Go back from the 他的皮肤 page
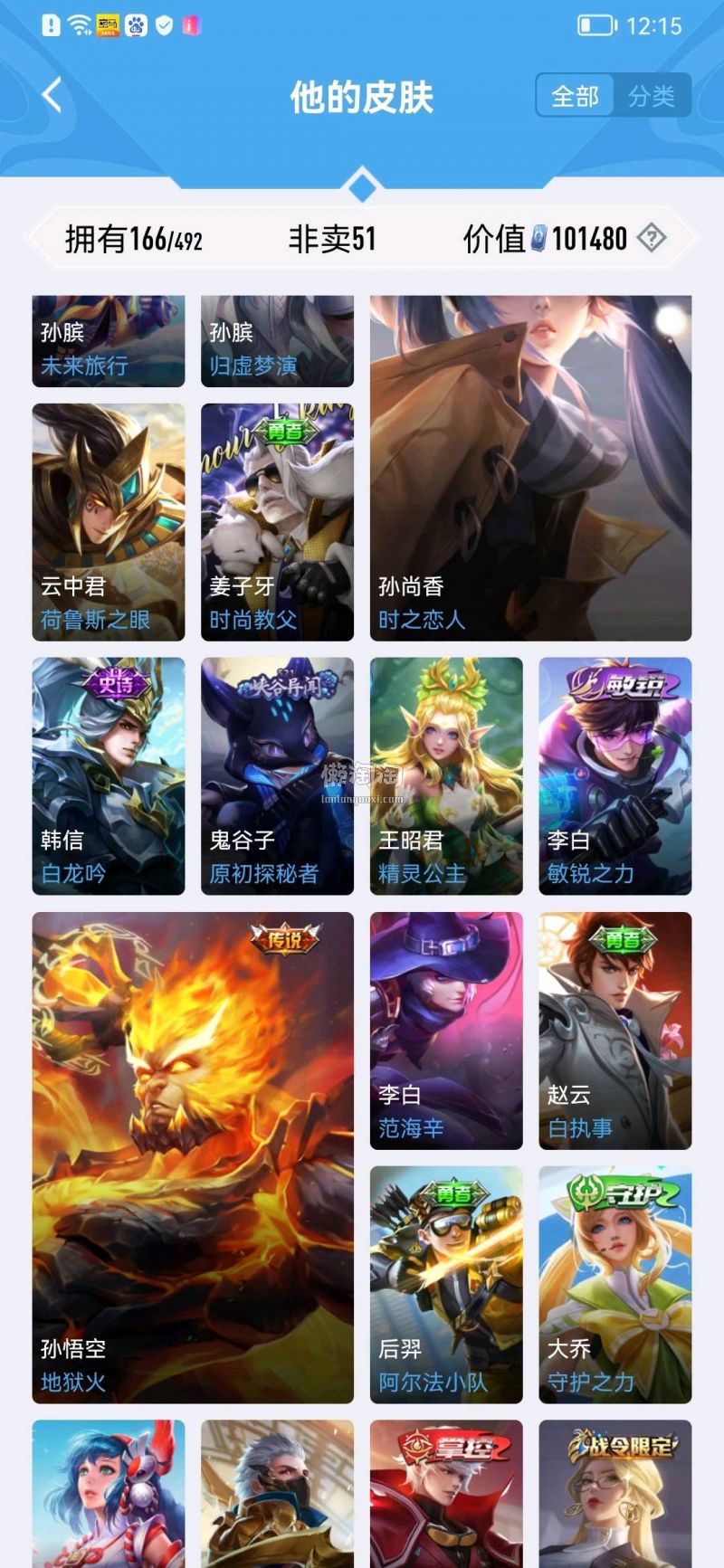The image size is (724, 1568). point(52,95)
